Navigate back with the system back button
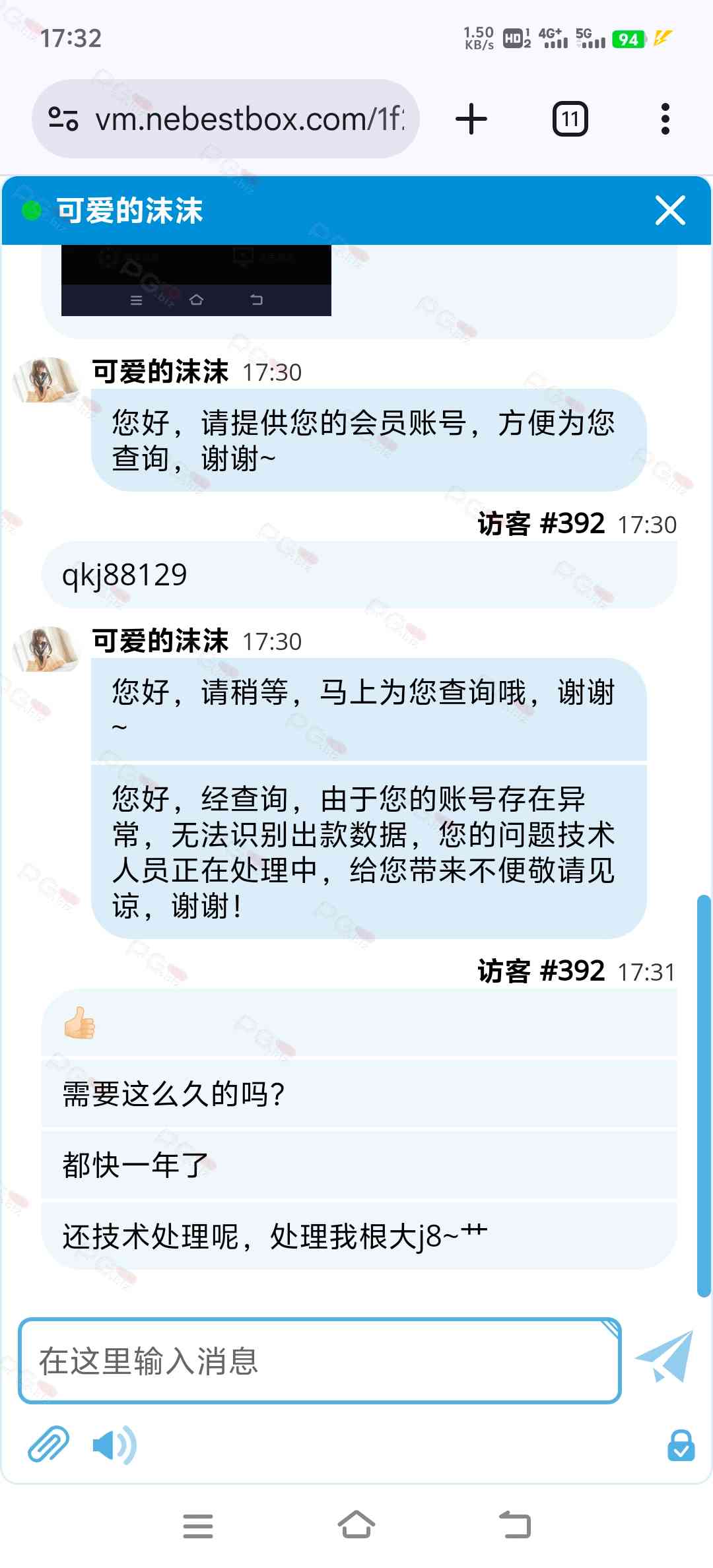Image resolution: width=713 pixels, height=1568 pixels. click(515, 1525)
